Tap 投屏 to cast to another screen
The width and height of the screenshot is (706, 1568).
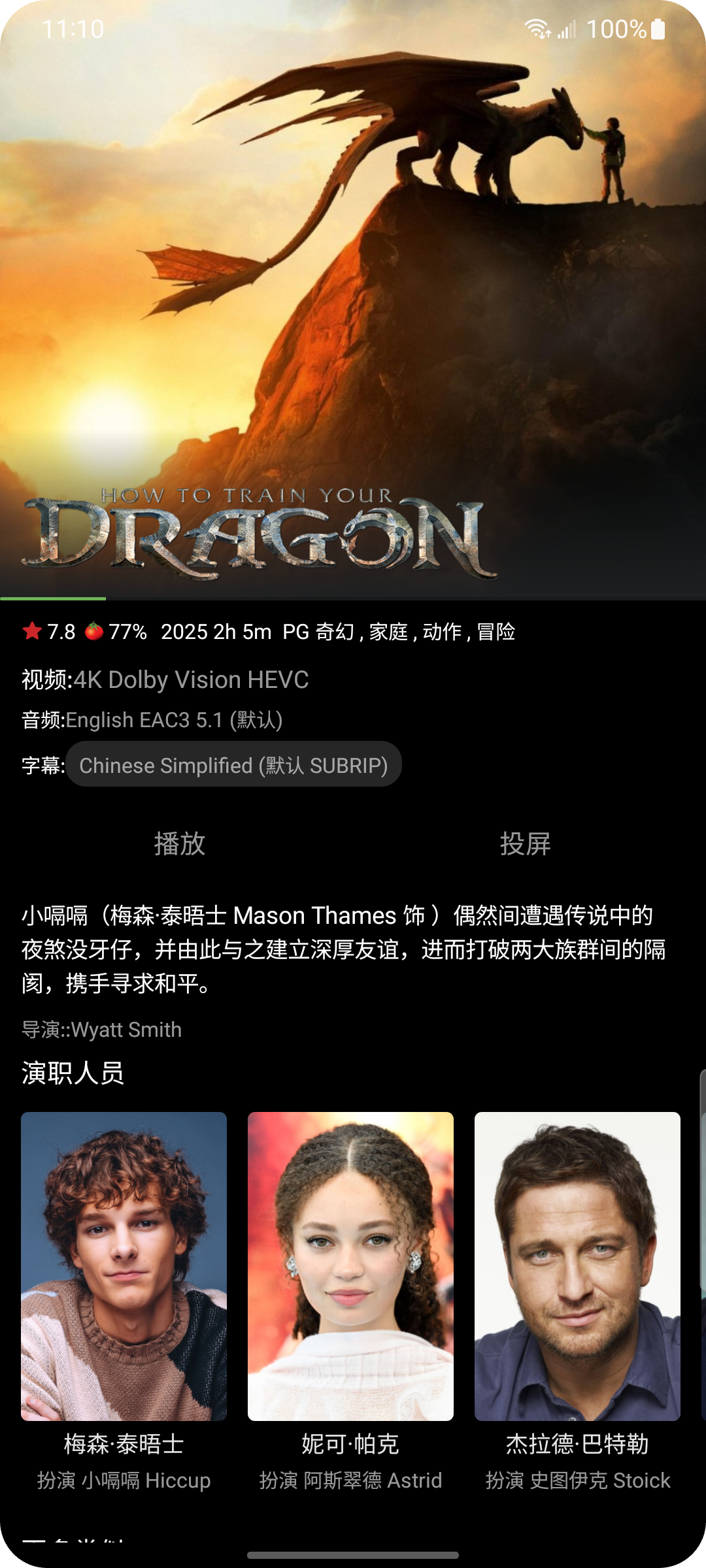click(525, 843)
